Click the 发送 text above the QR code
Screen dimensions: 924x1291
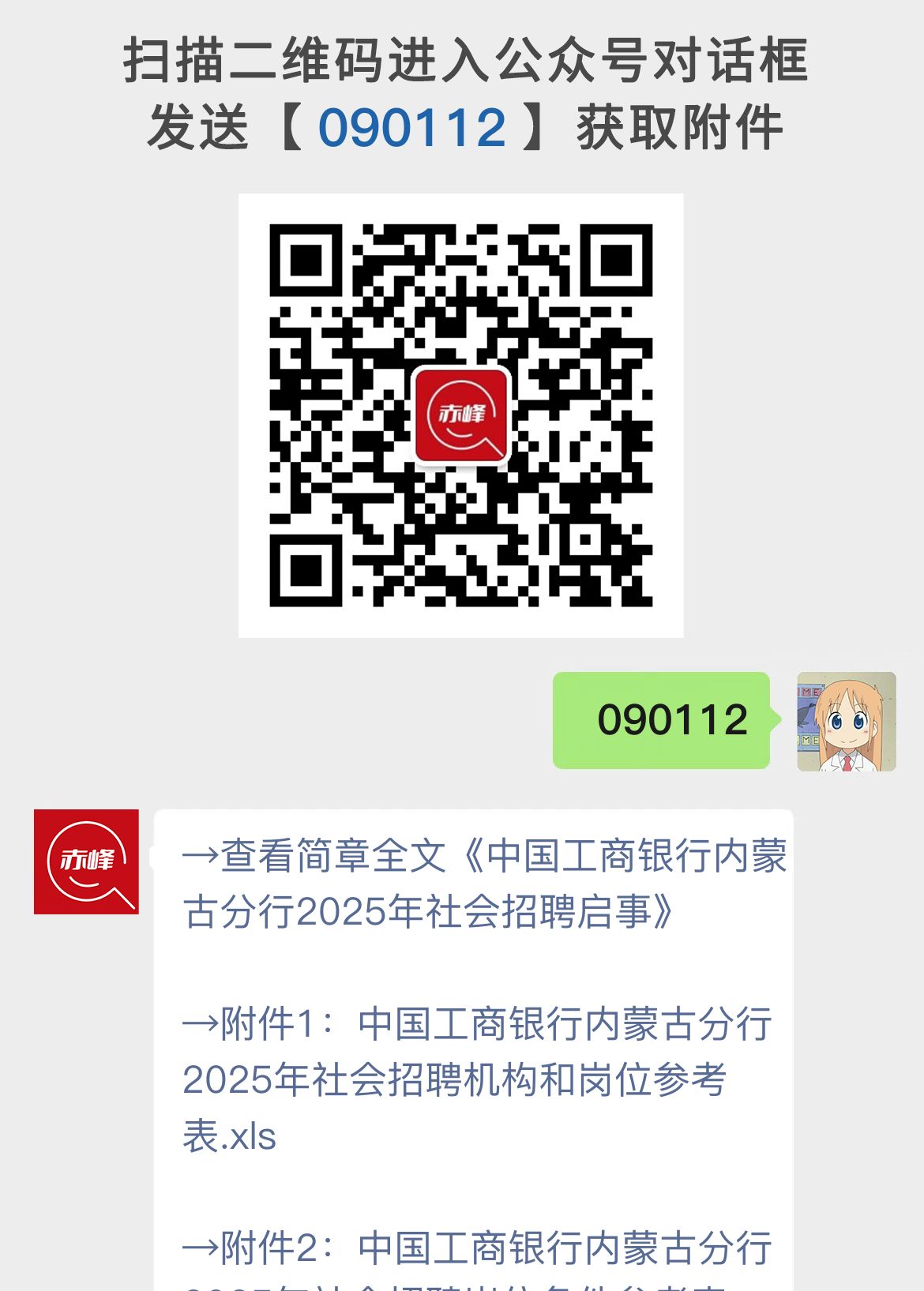[x=199, y=126]
